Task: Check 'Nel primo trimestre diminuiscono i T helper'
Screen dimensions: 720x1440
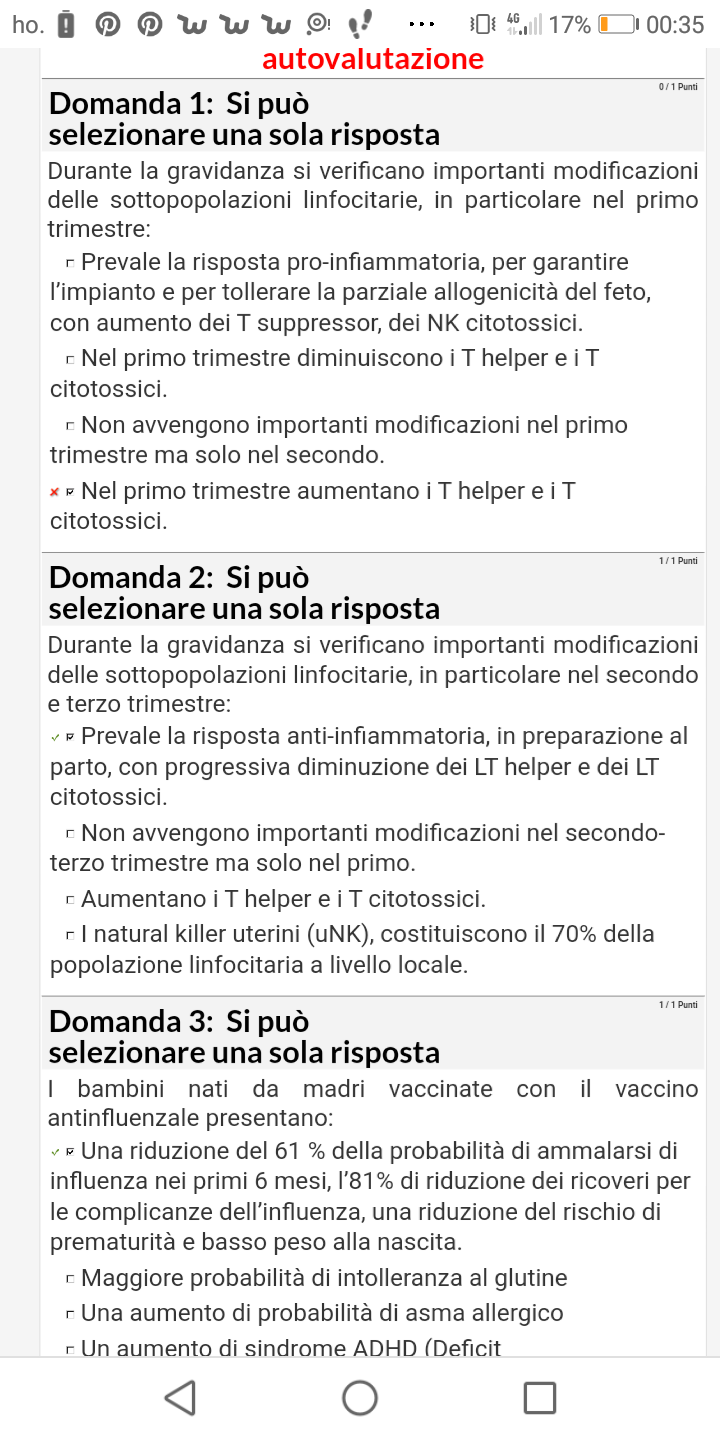Action: [x=70, y=359]
